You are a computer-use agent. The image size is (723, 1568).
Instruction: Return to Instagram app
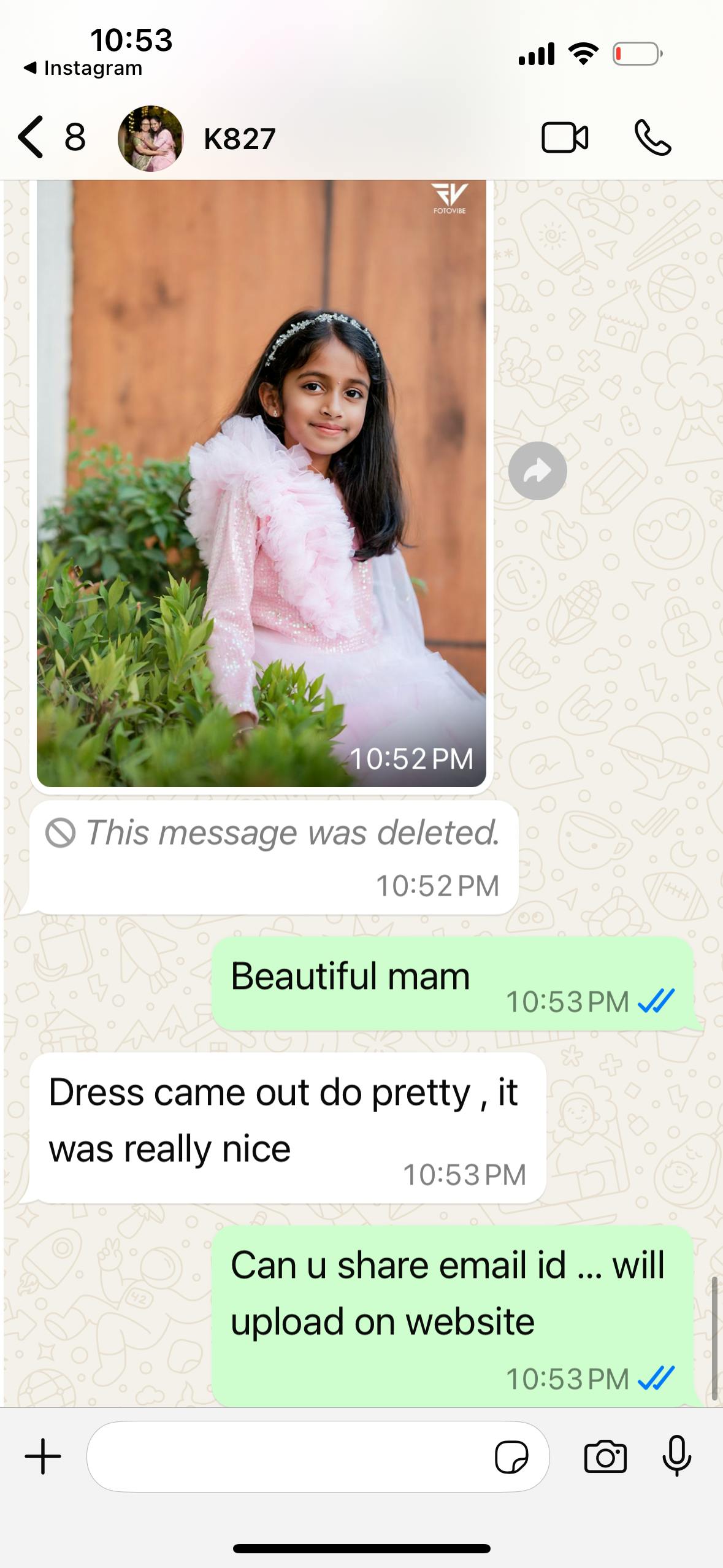click(x=83, y=68)
